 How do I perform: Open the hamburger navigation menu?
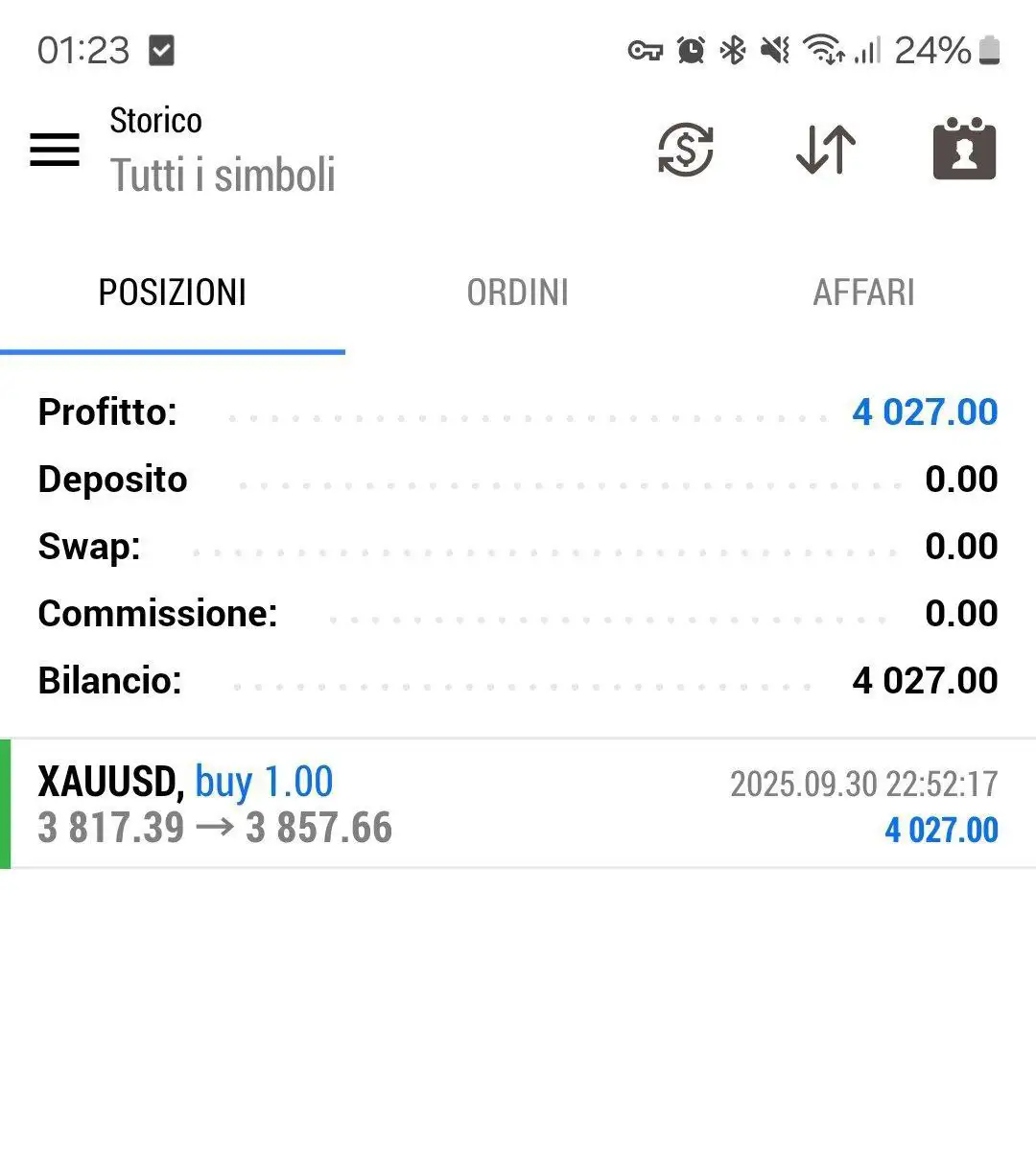click(55, 150)
